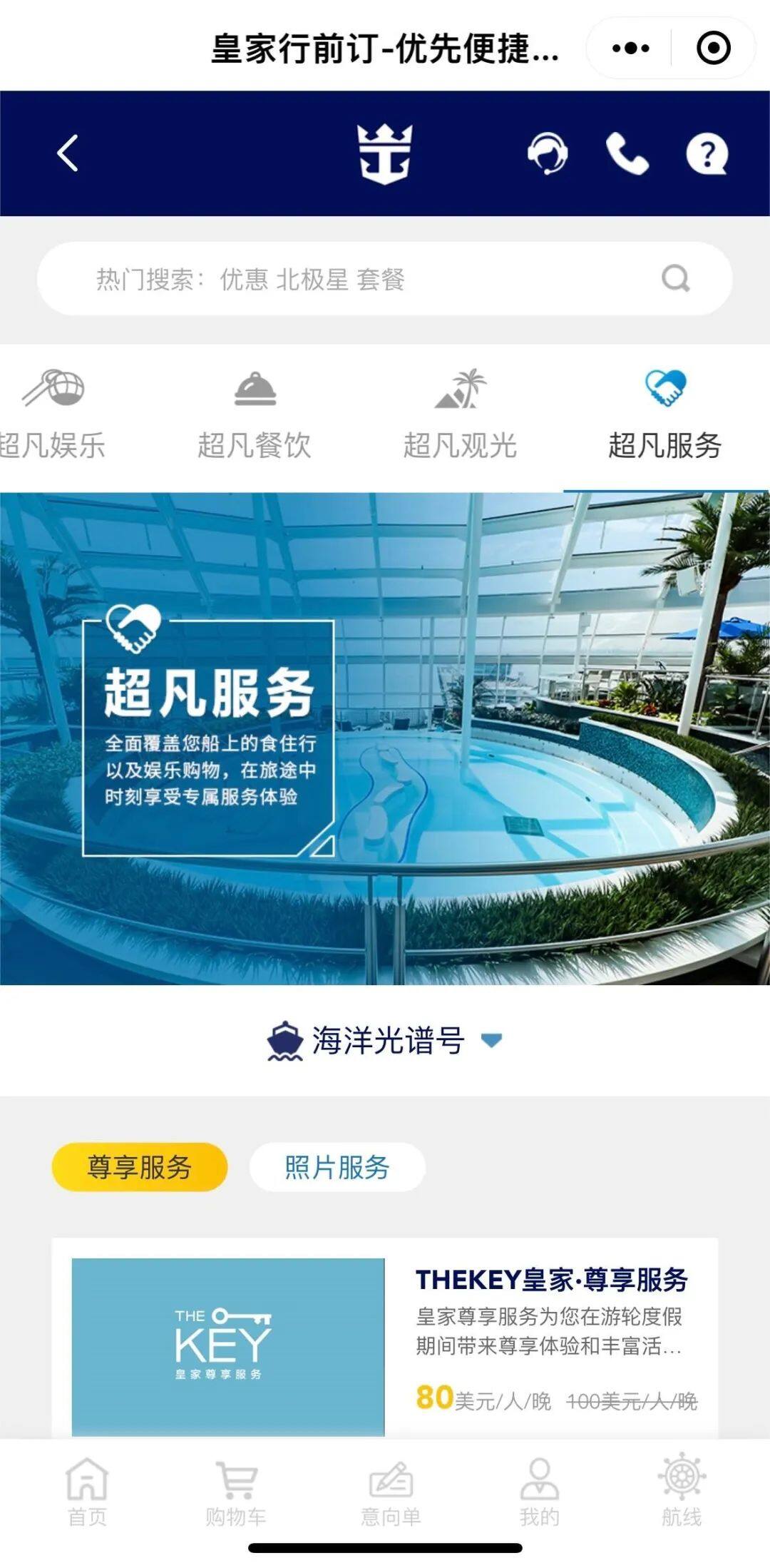Open the 意向单 tab
Screen dimensions: 770x1568
[391, 1491]
